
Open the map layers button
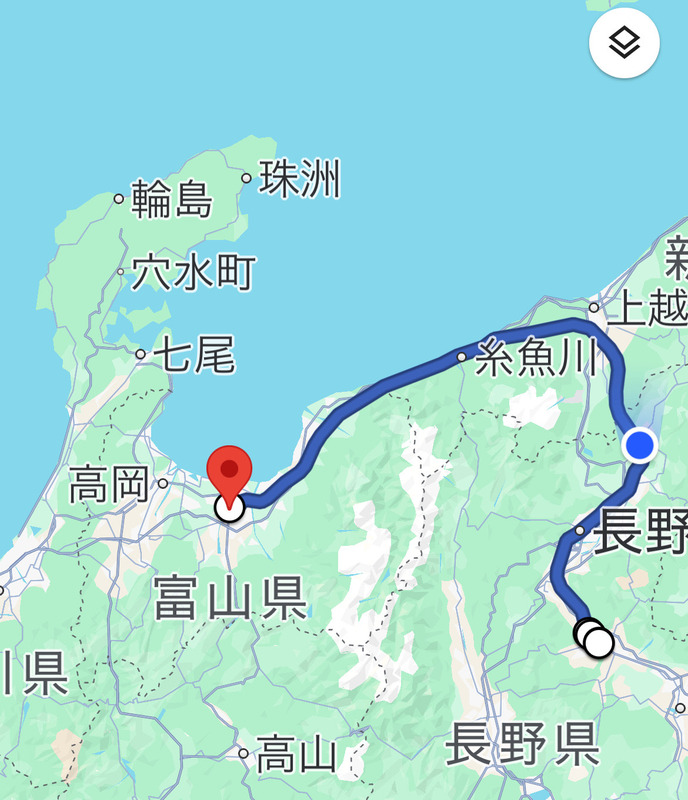click(624, 43)
